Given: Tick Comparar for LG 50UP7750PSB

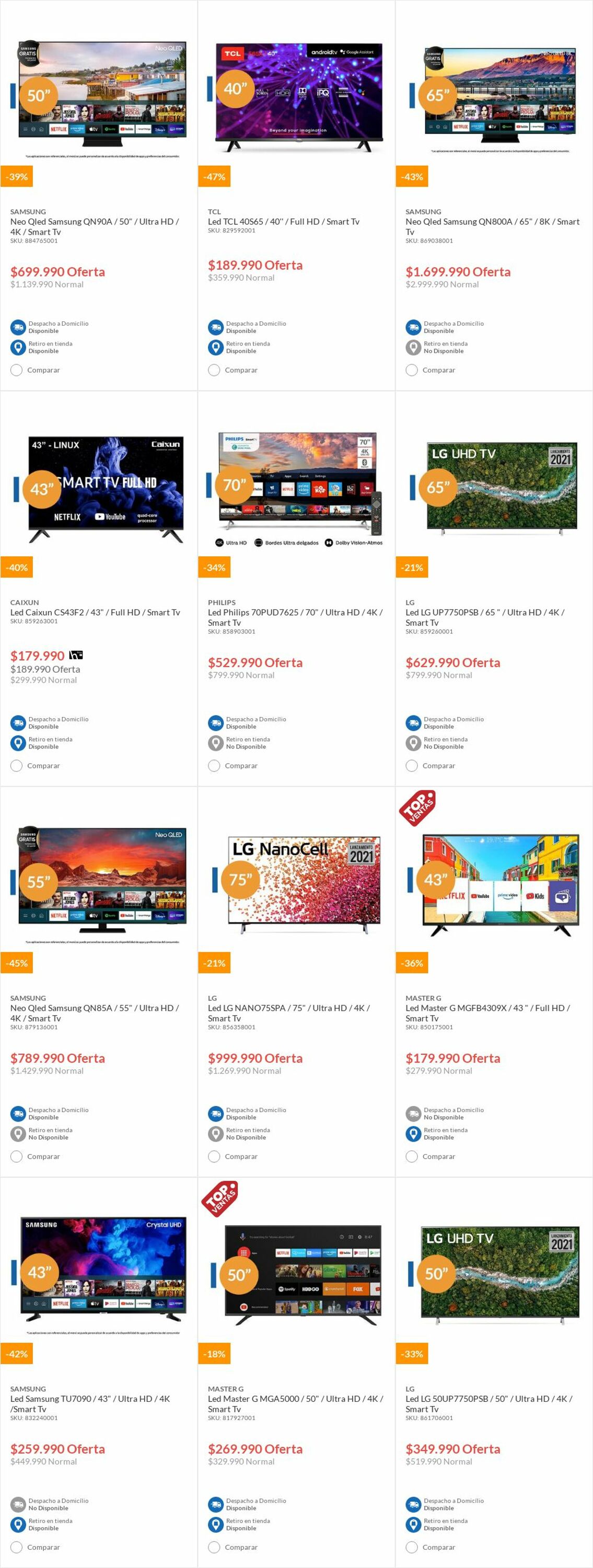Looking at the screenshot, I should [412, 1547].
